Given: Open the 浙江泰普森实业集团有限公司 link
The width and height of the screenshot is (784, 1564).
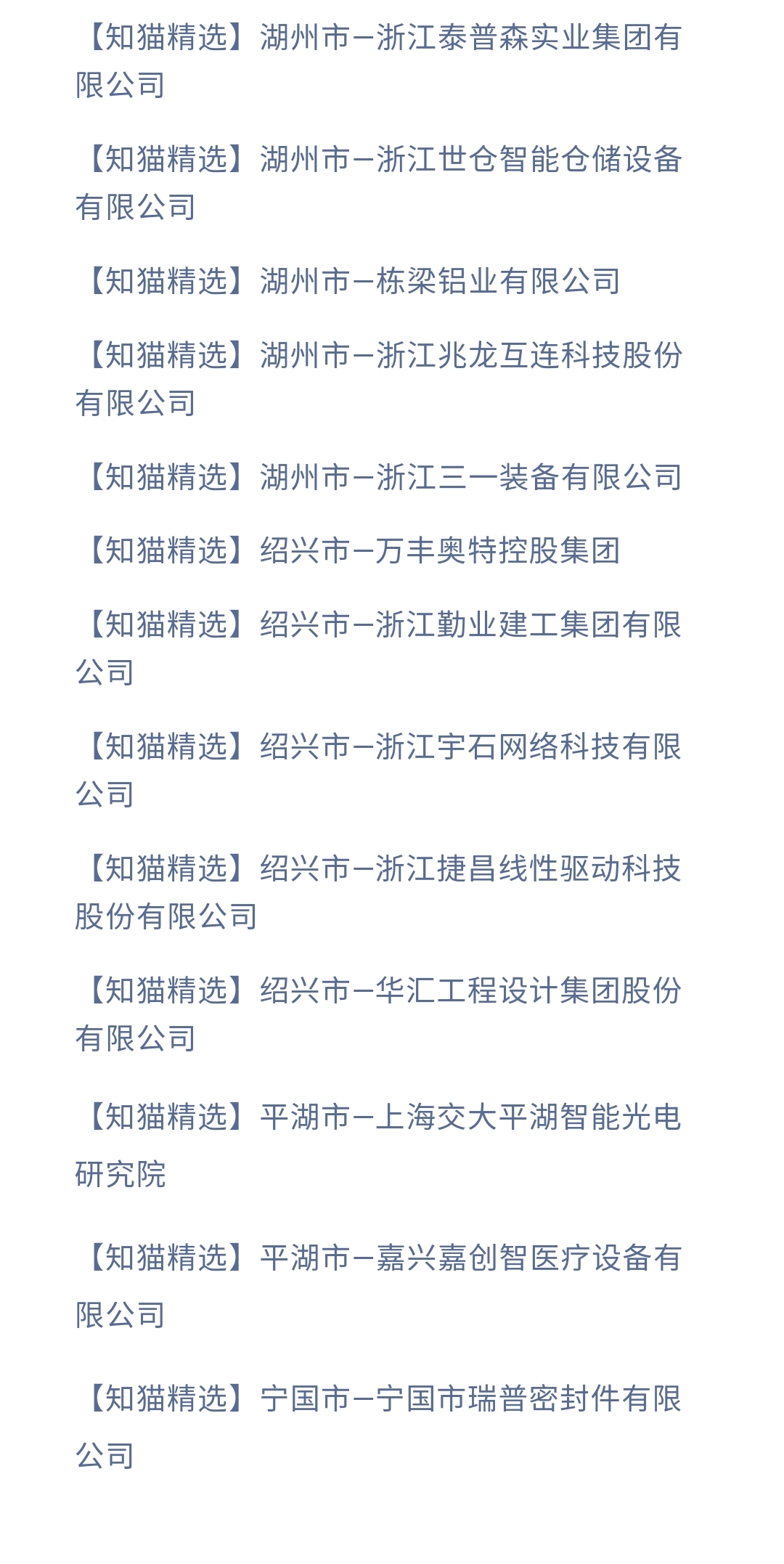Looking at the screenshot, I should coord(378,61).
